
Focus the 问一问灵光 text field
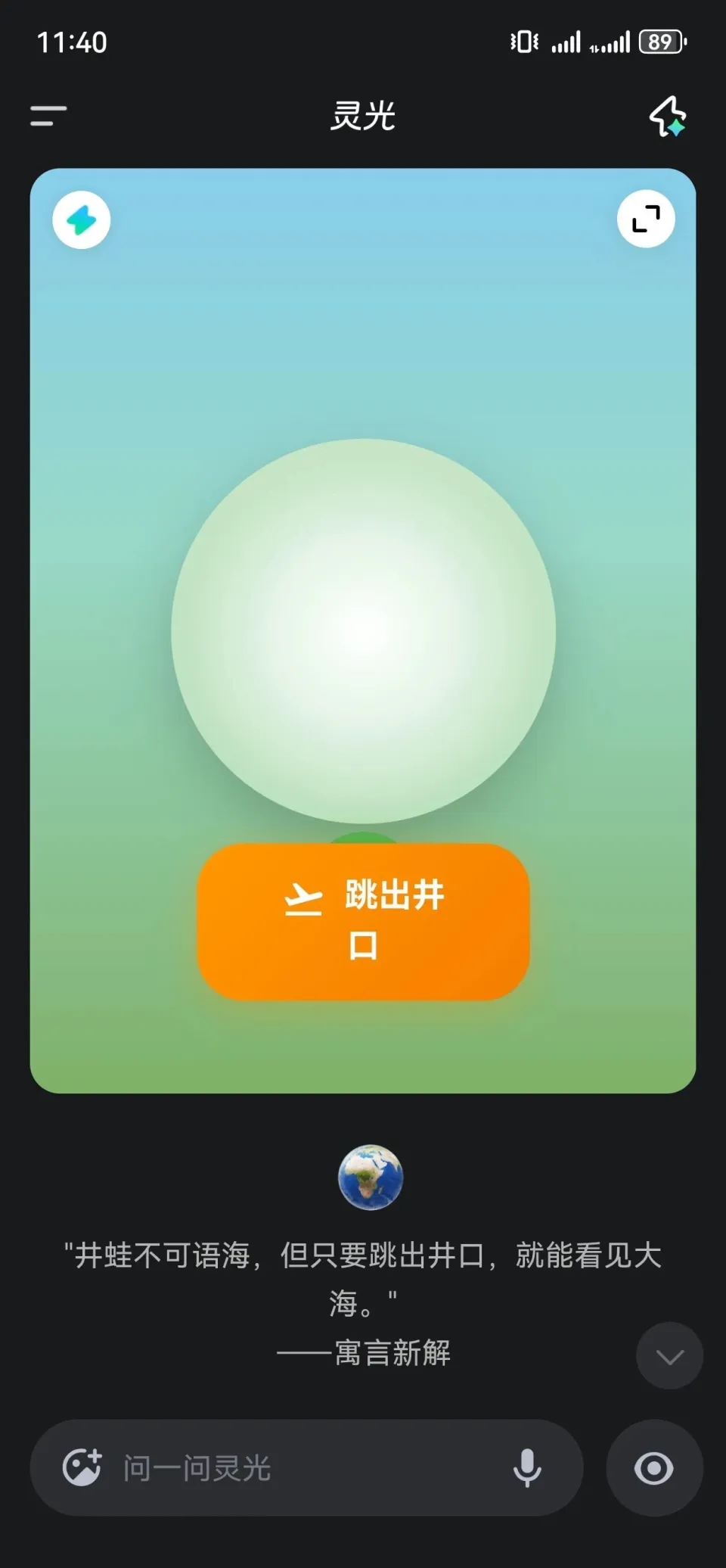pyautogui.click(x=302, y=1468)
